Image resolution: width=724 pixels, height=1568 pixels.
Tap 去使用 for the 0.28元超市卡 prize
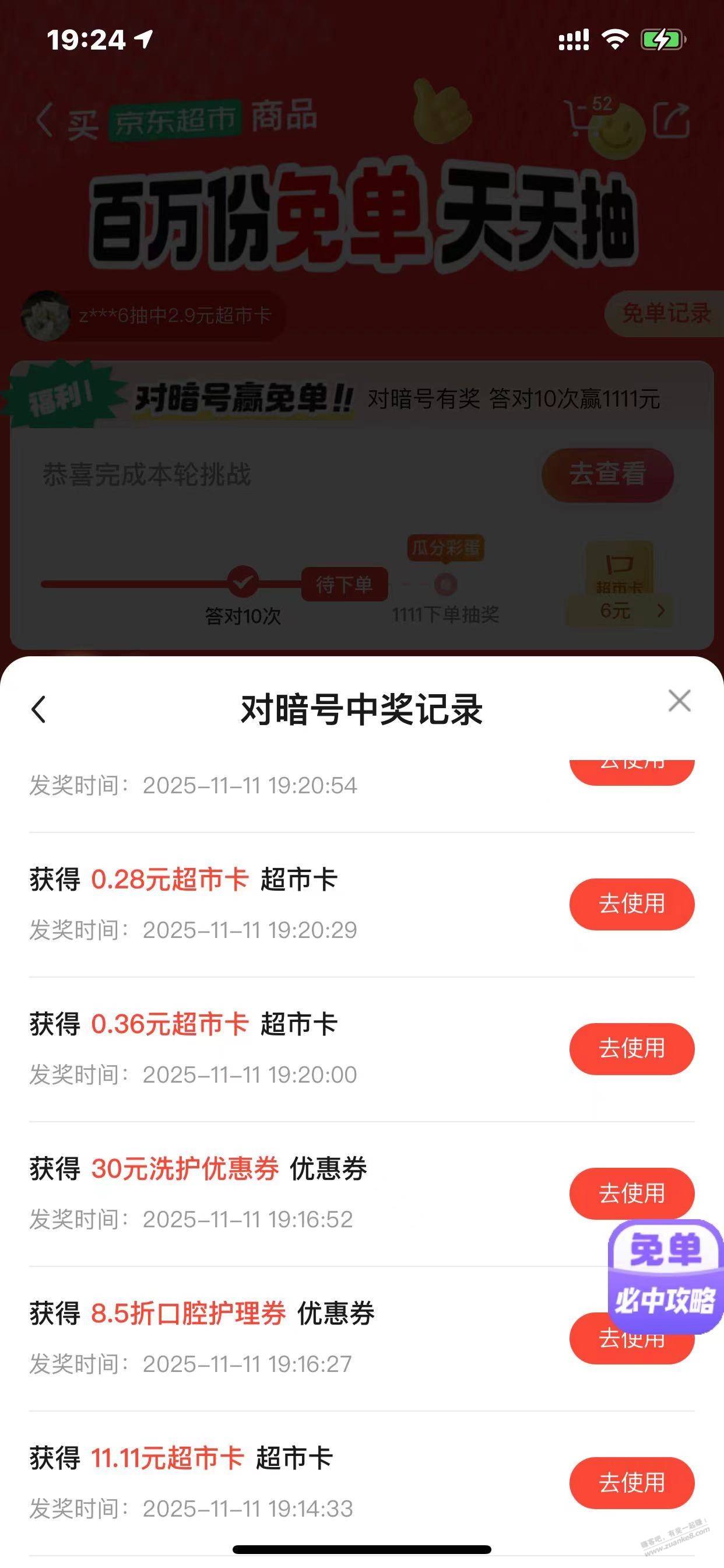pos(631,904)
